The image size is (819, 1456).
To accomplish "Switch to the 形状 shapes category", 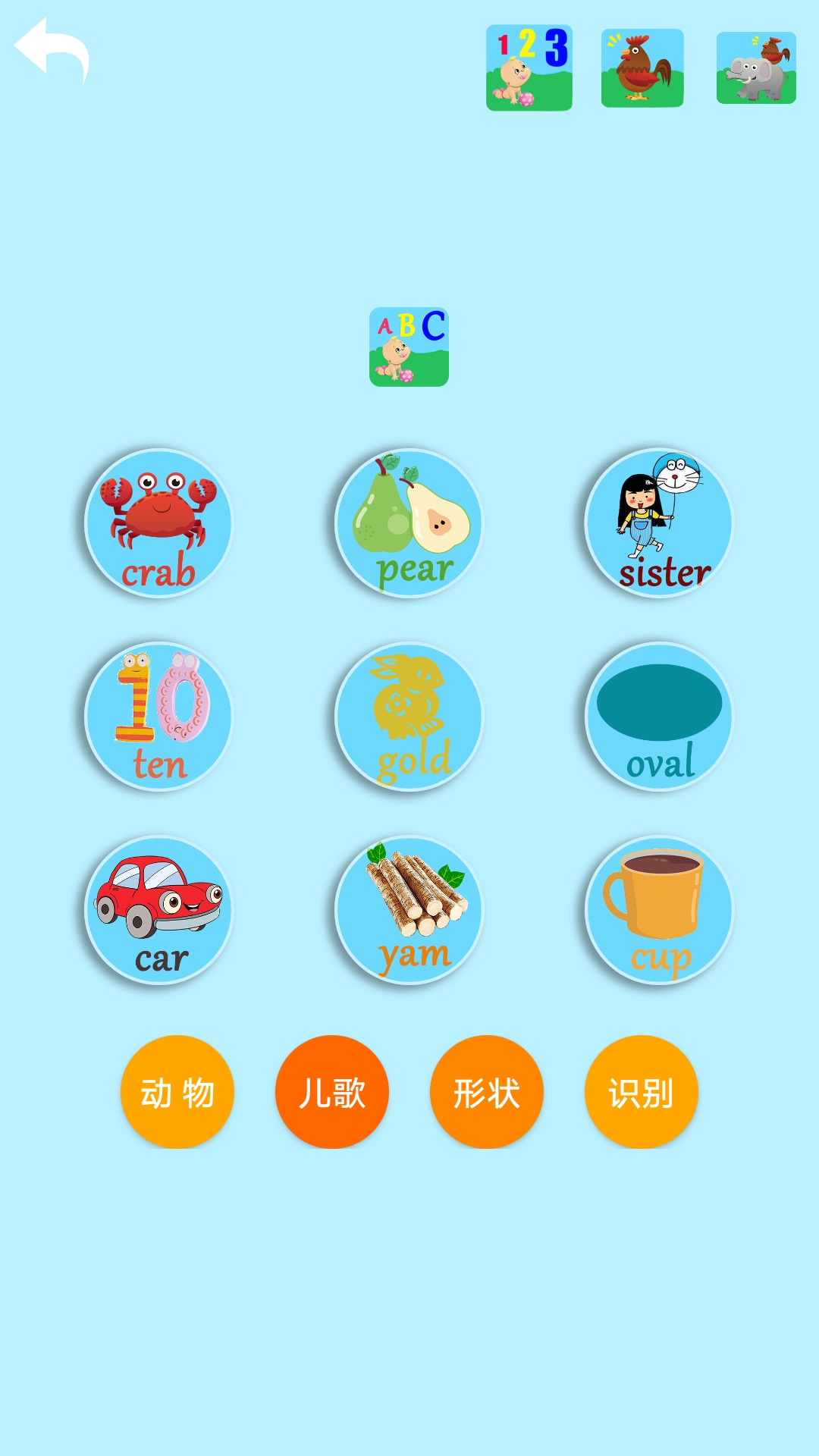I will click(487, 1092).
